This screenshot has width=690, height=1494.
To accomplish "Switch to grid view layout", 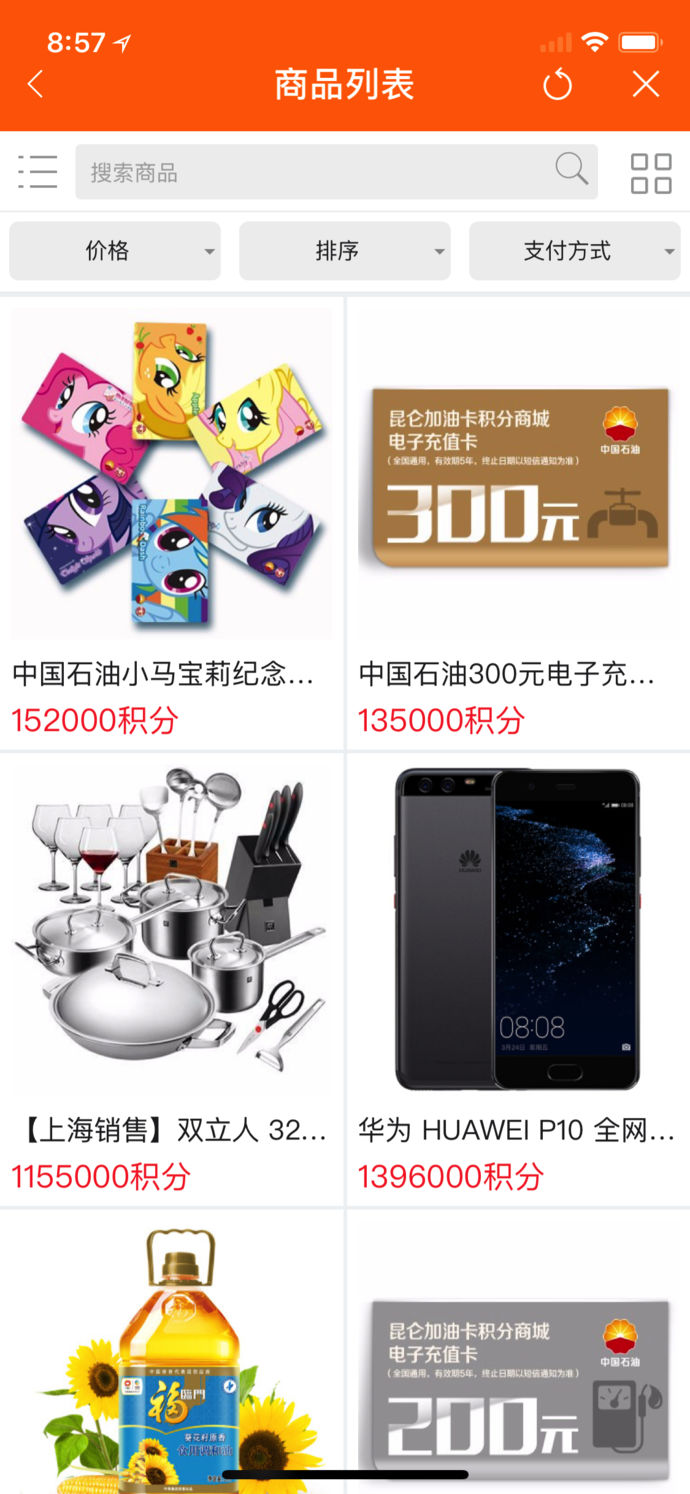I will coord(651,173).
